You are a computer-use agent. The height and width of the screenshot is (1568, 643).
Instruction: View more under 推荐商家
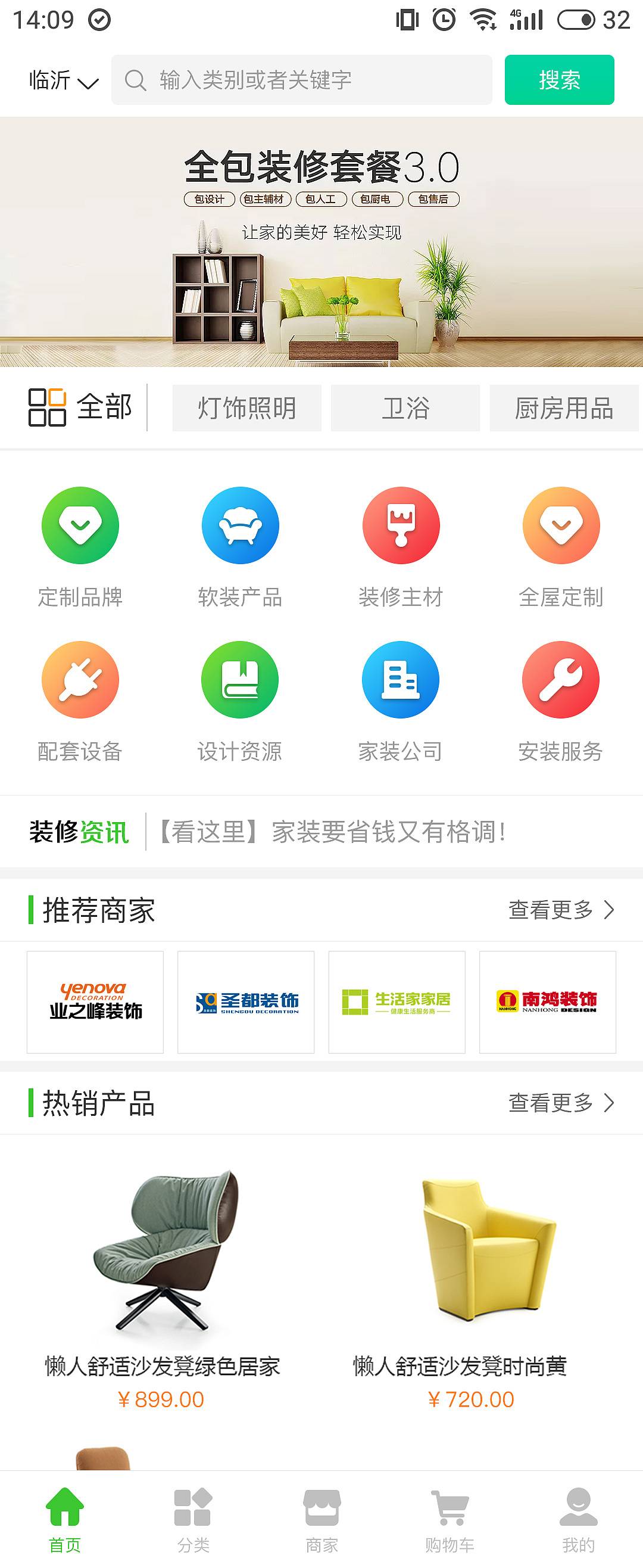pos(561,910)
